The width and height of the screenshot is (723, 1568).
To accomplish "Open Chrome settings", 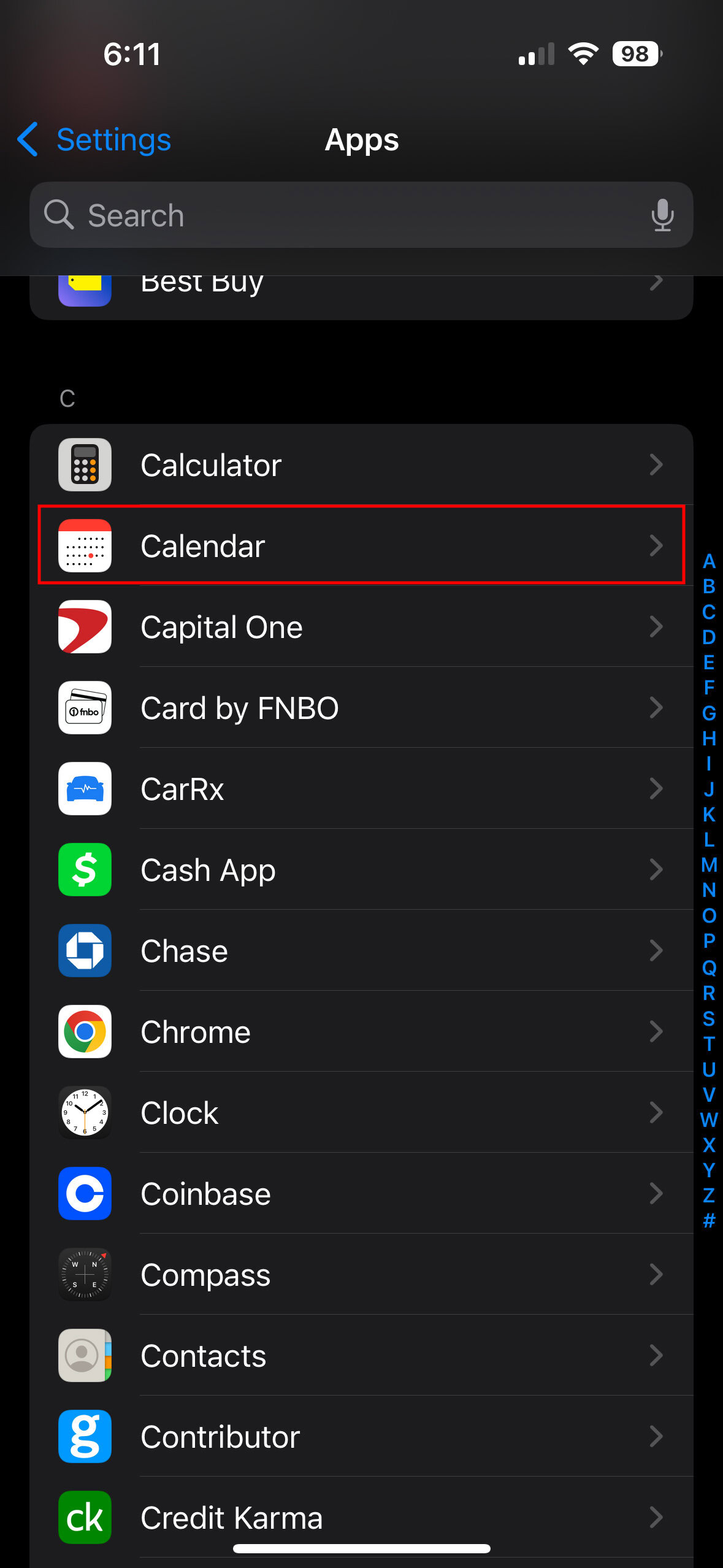I will click(362, 1032).
